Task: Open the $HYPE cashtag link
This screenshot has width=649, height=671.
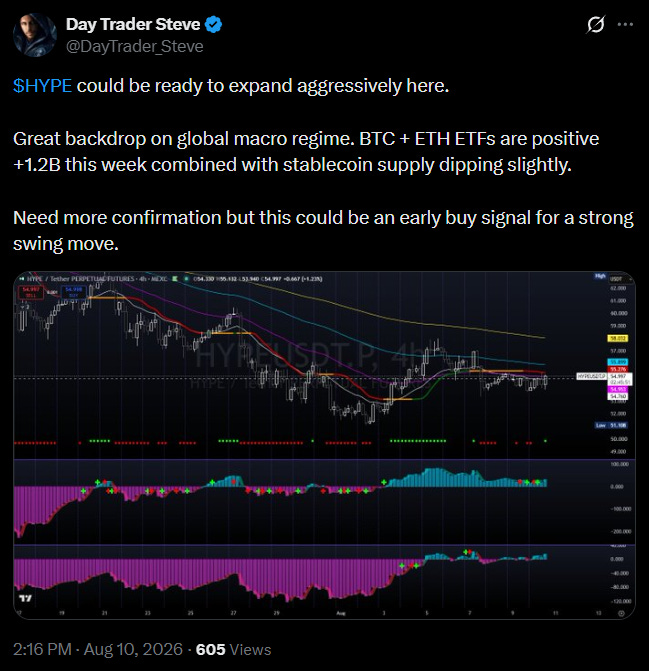Action: (42, 86)
